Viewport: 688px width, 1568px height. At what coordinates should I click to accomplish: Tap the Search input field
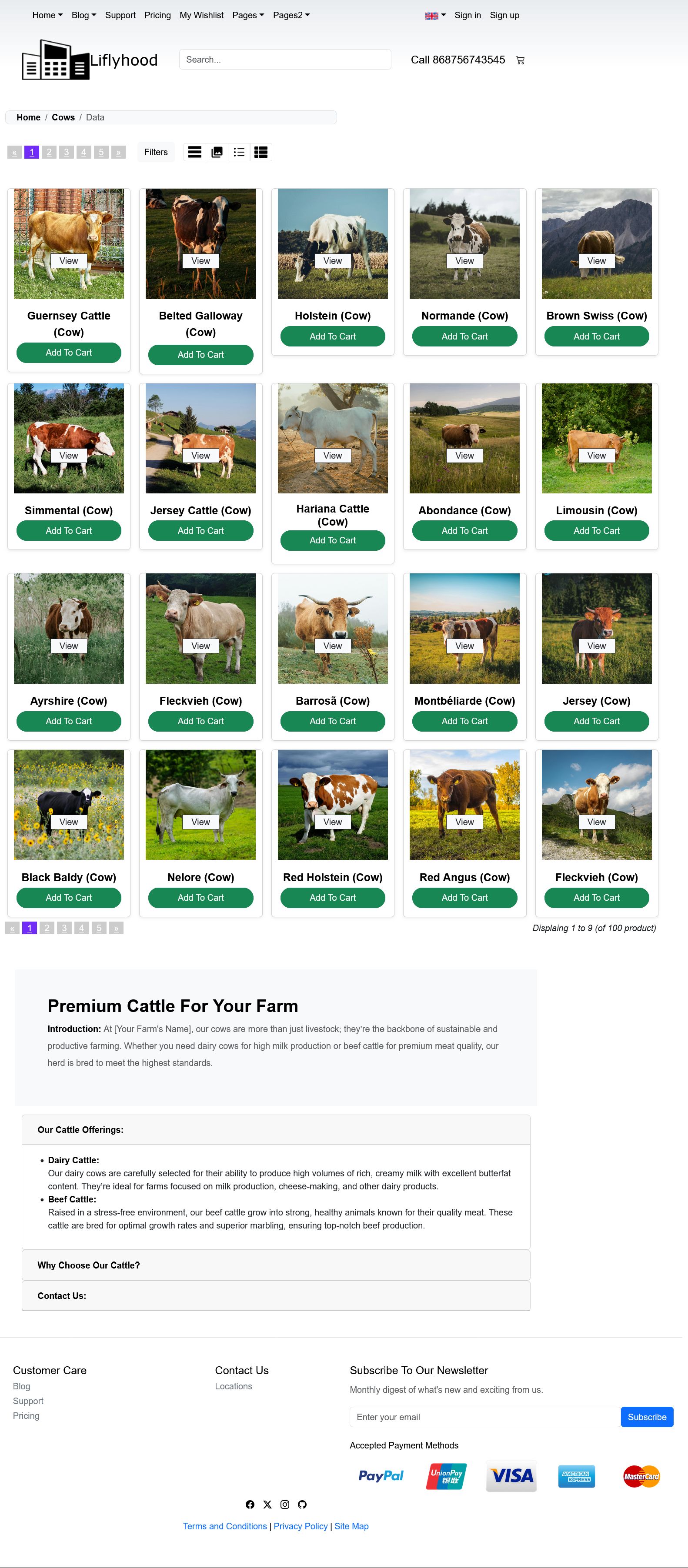[x=284, y=60]
